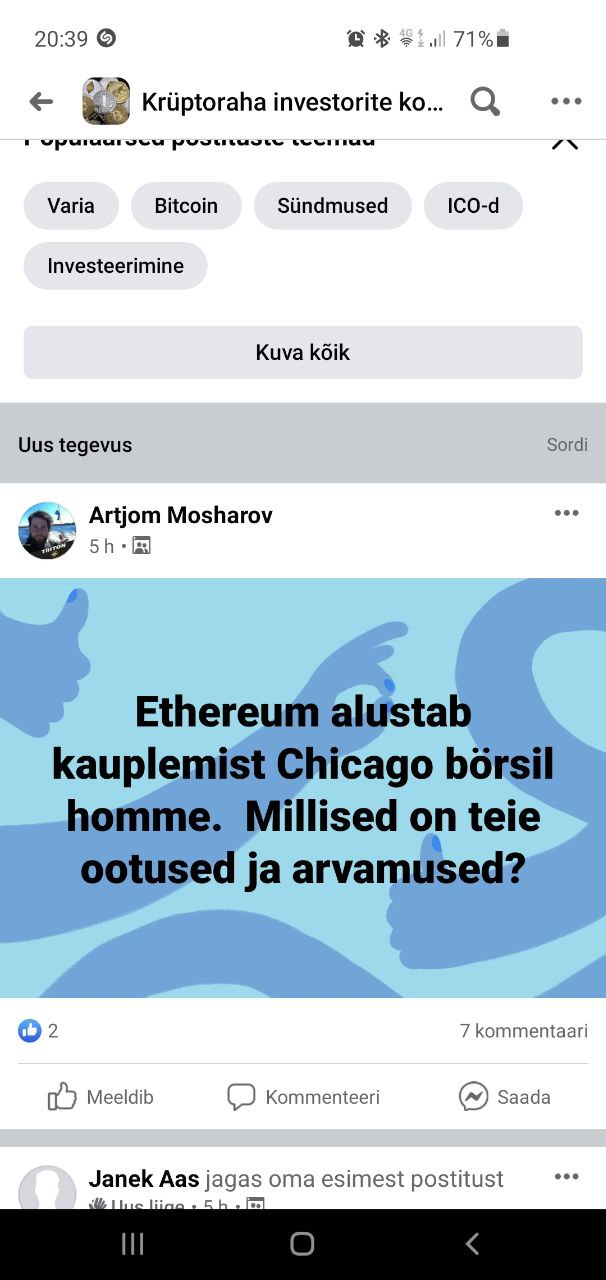This screenshot has width=606, height=1280.
Task: Go to the system home screen
Action: [x=302, y=1244]
